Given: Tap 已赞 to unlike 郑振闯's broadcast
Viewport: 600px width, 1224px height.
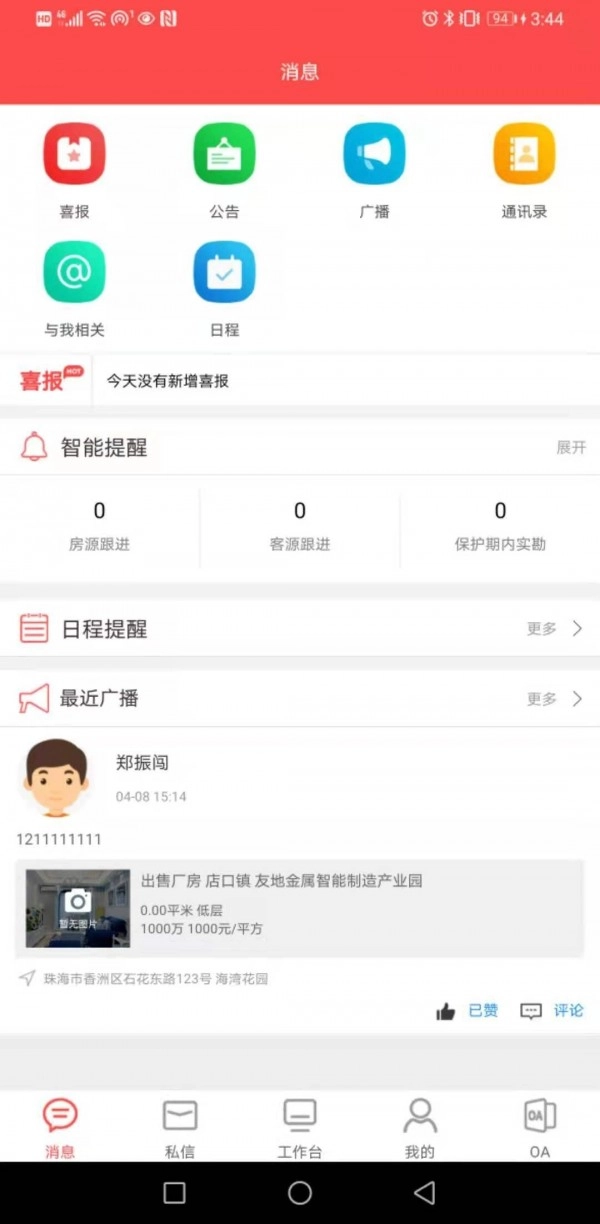Looking at the screenshot, I should pos(469,1011).
